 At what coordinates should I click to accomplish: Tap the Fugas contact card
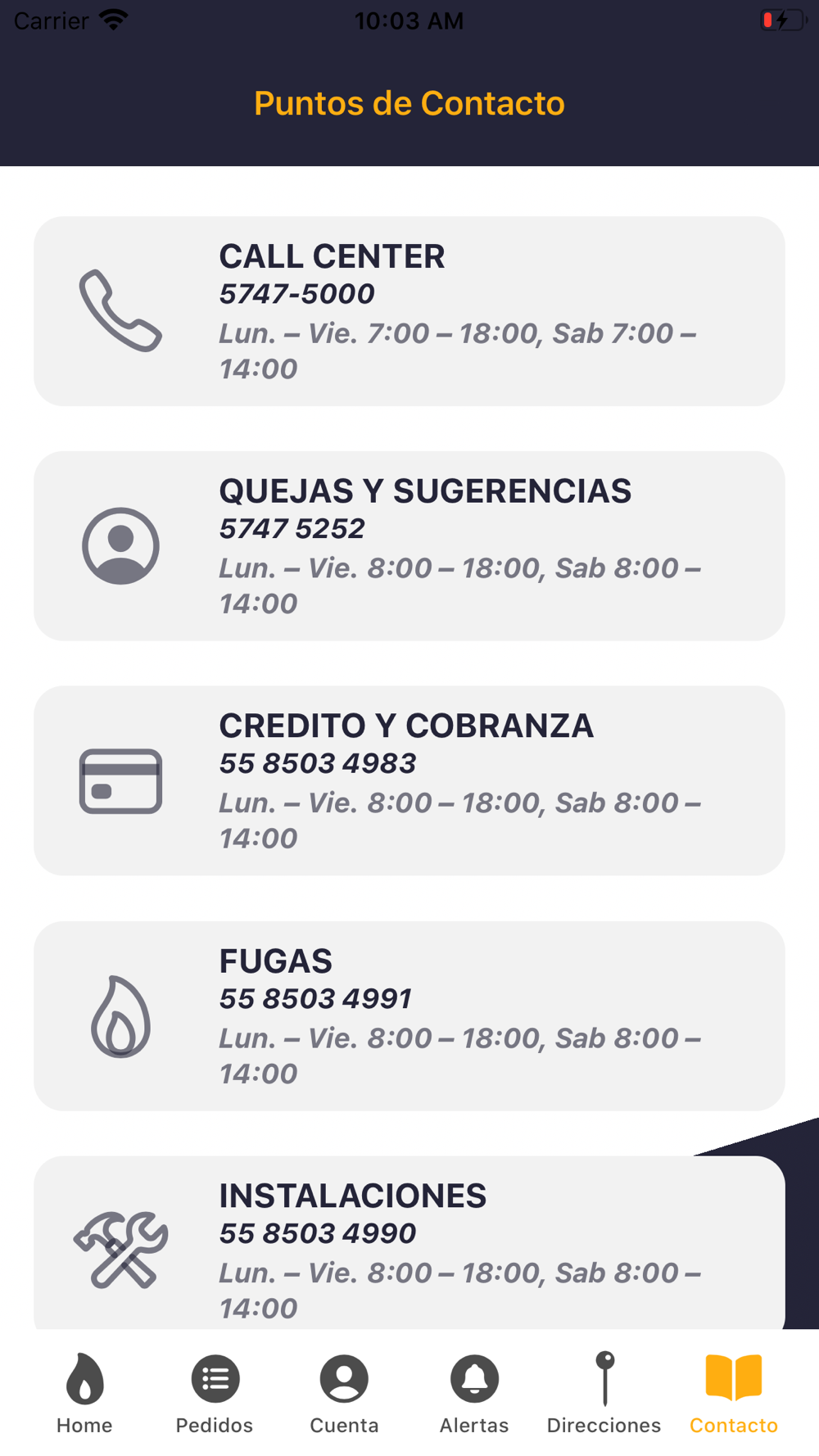coord(409,1015)
